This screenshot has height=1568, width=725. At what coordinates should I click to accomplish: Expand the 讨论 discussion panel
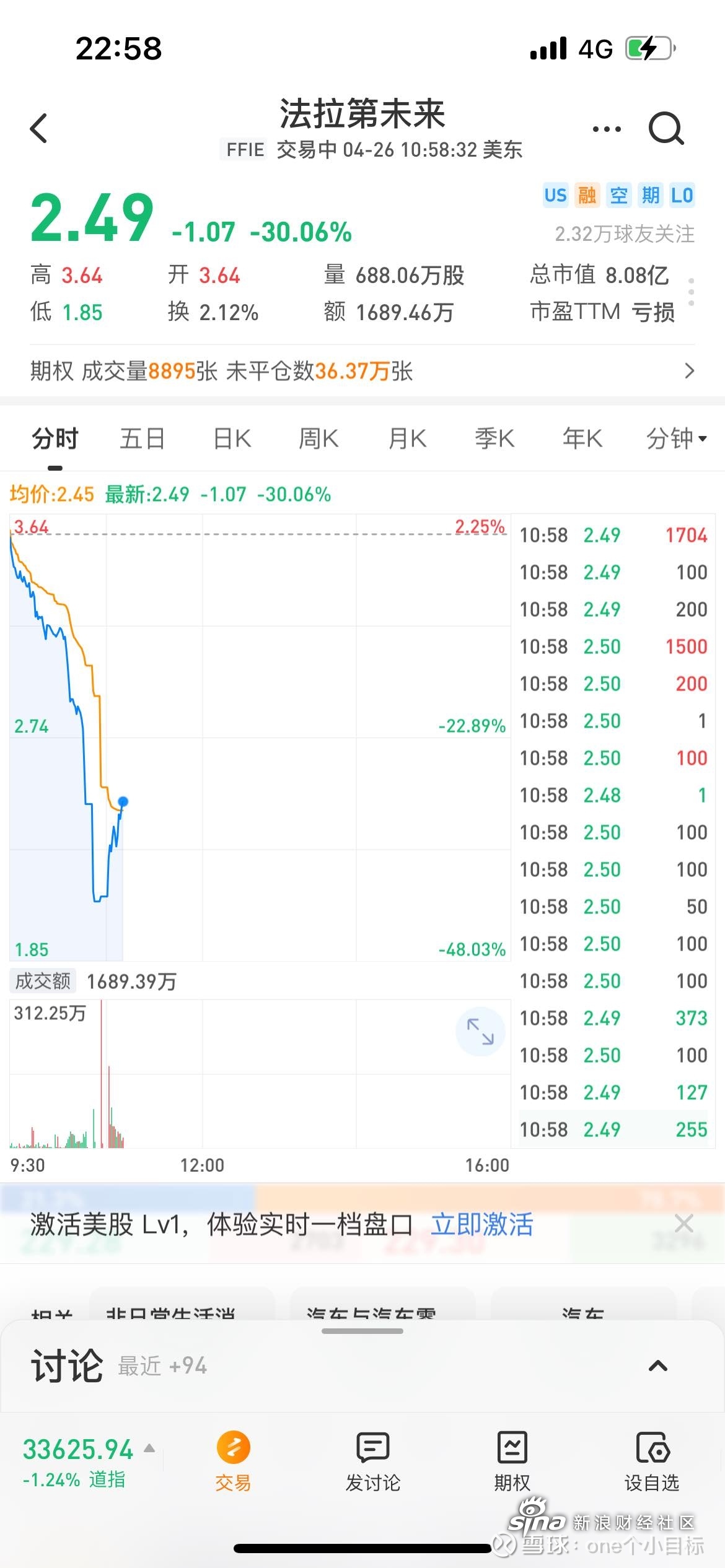658,1365
